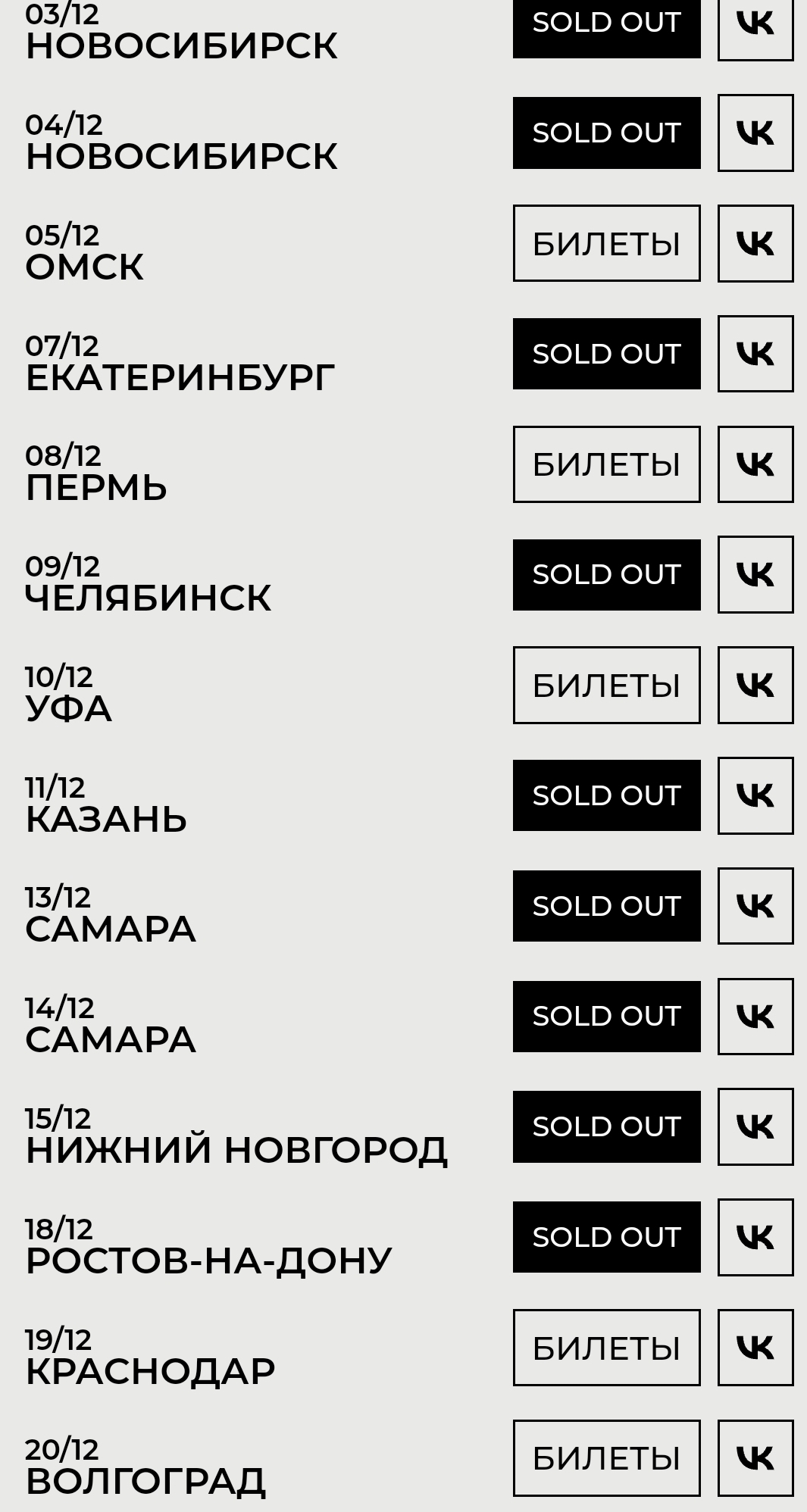
Task: Tap БИЛЕТЫ for the Омск concert
Action: (606, 243)
